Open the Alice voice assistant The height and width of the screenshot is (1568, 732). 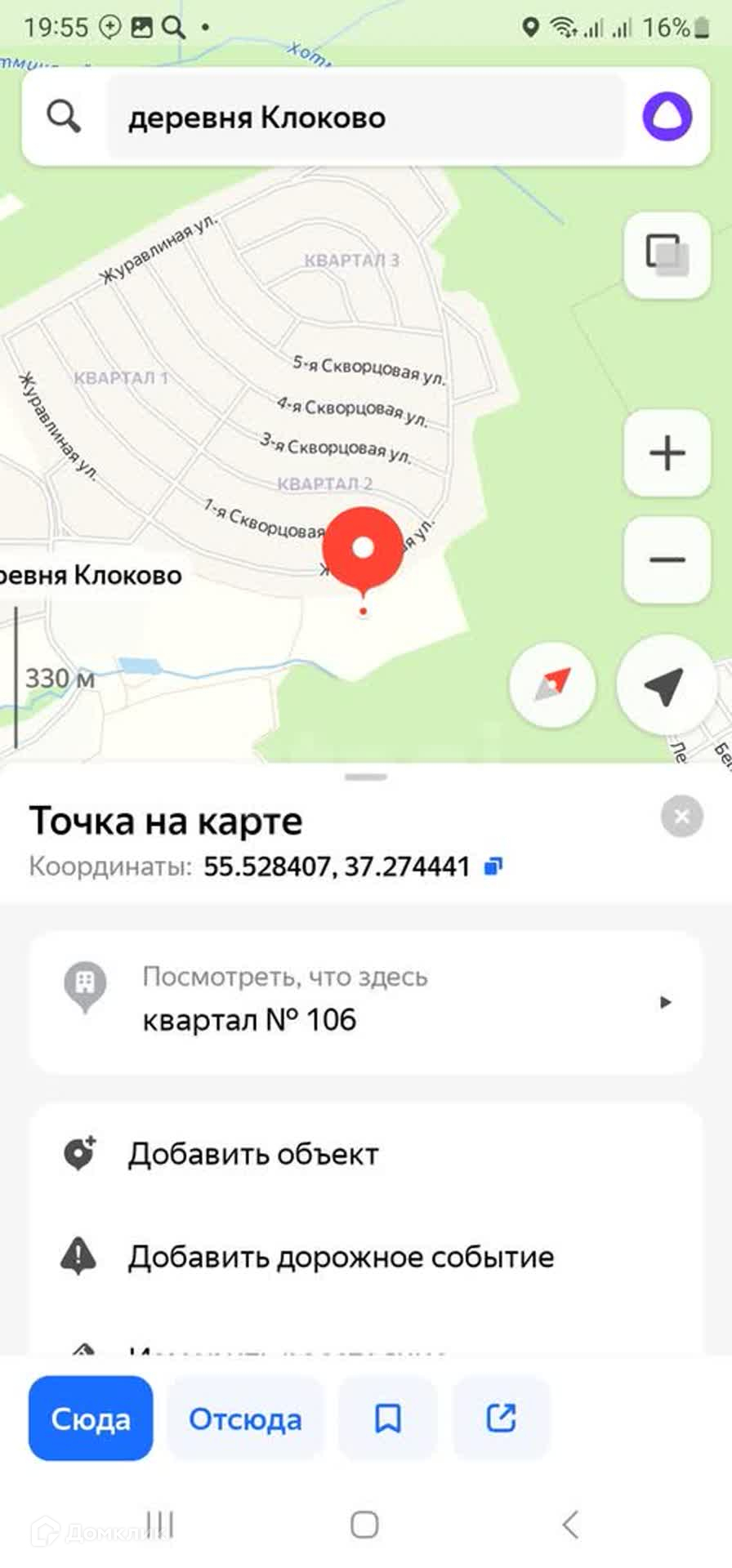tap(667, 118)
